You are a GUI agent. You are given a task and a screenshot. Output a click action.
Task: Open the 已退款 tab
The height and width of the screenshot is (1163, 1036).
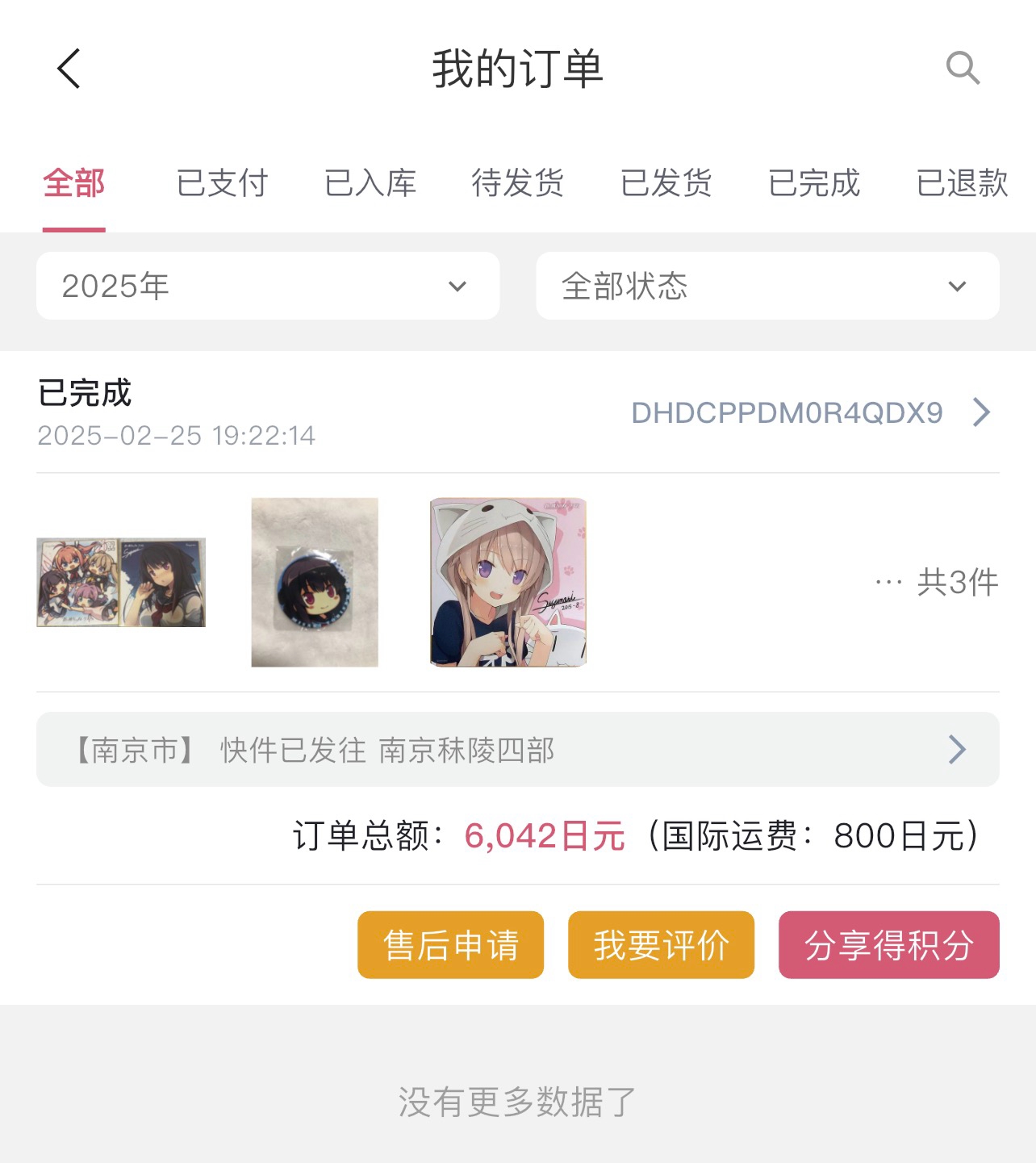(962, 183)
